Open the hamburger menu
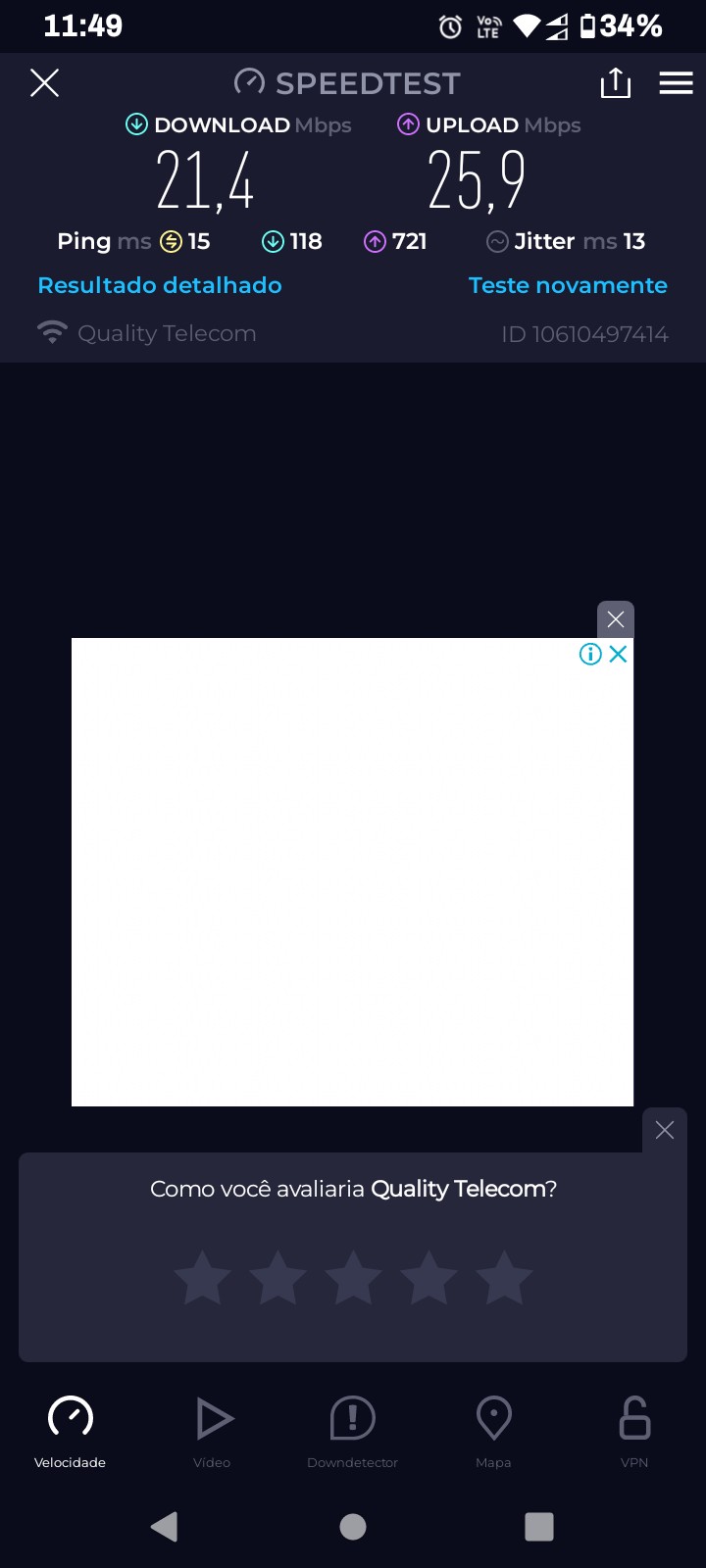 676,83
